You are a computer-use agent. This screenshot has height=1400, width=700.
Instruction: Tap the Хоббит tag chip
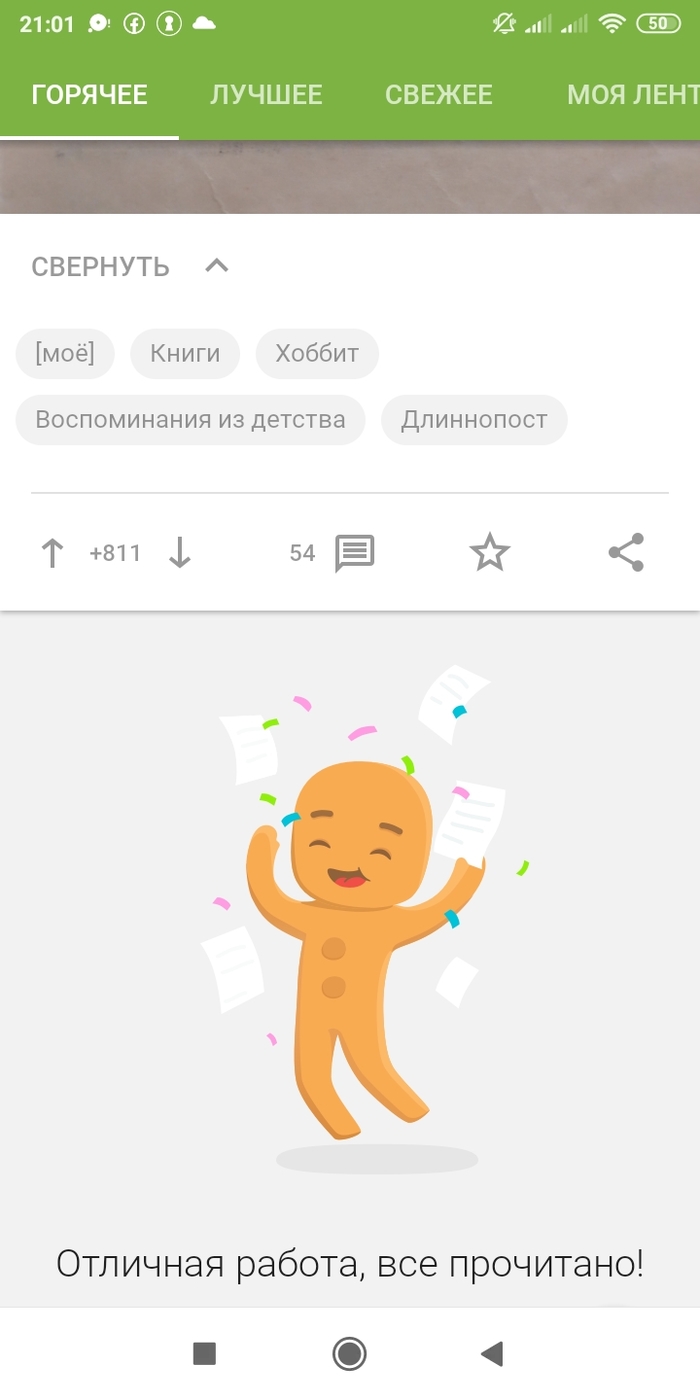tap(317, 354)
